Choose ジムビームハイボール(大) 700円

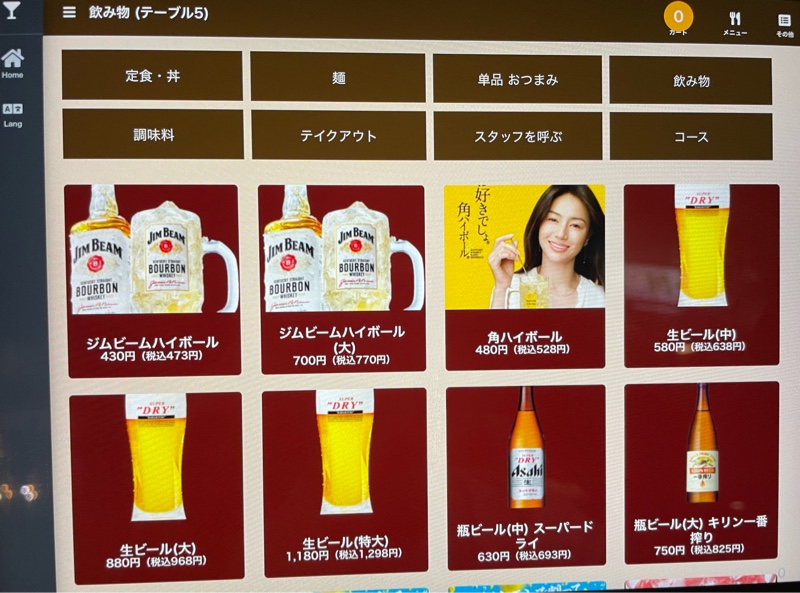click(x=341, y=278)
